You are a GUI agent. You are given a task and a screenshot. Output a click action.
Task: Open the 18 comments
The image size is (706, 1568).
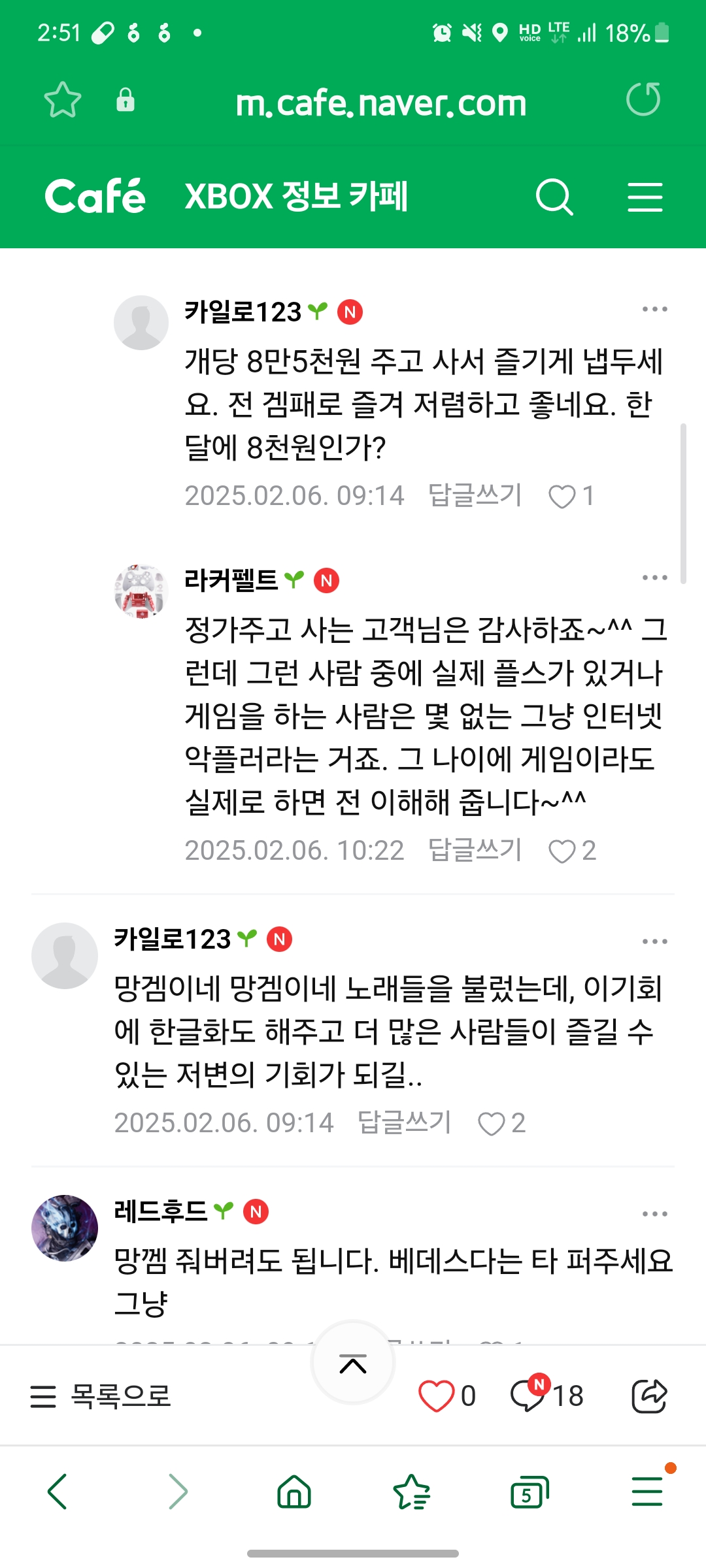[x=546, y=1395]
